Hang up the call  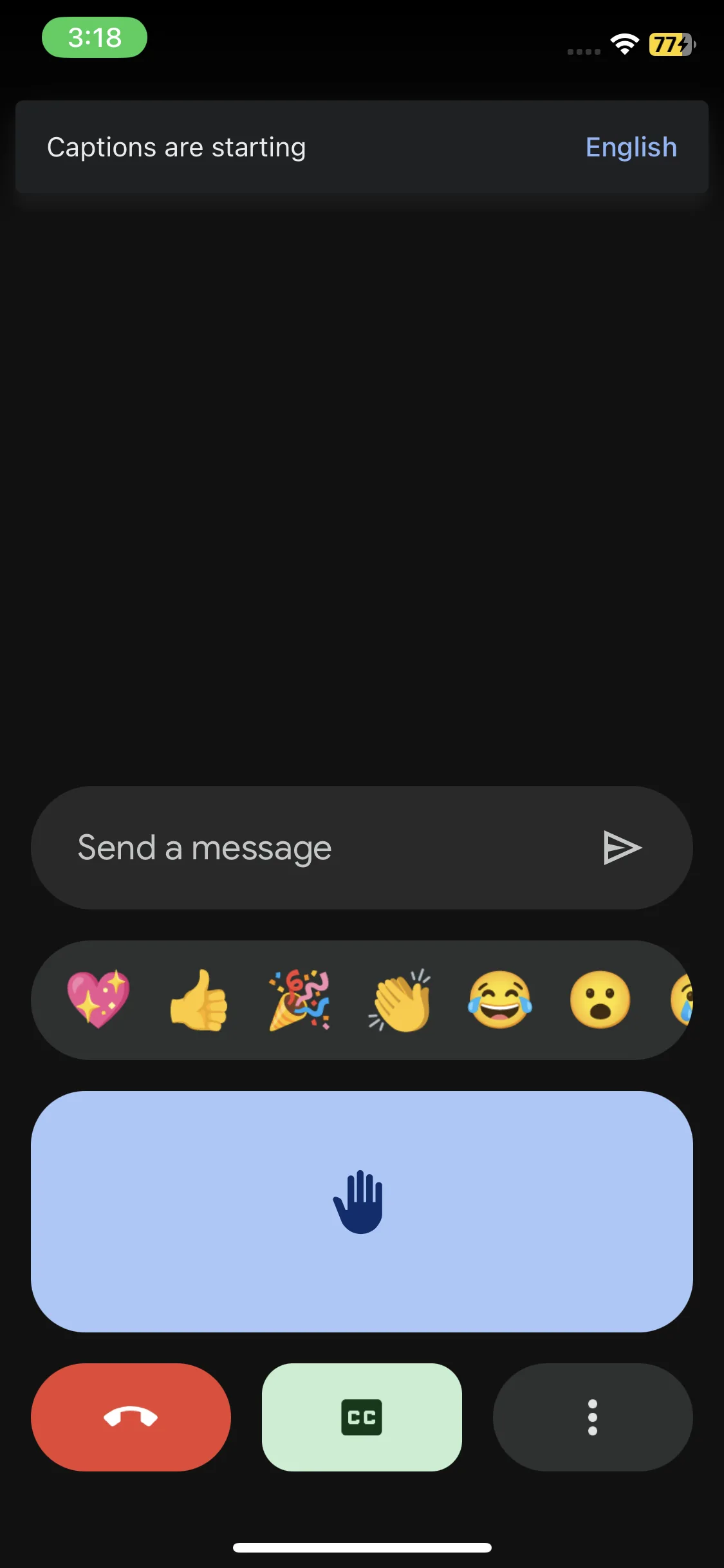[x=131, y=1417]
